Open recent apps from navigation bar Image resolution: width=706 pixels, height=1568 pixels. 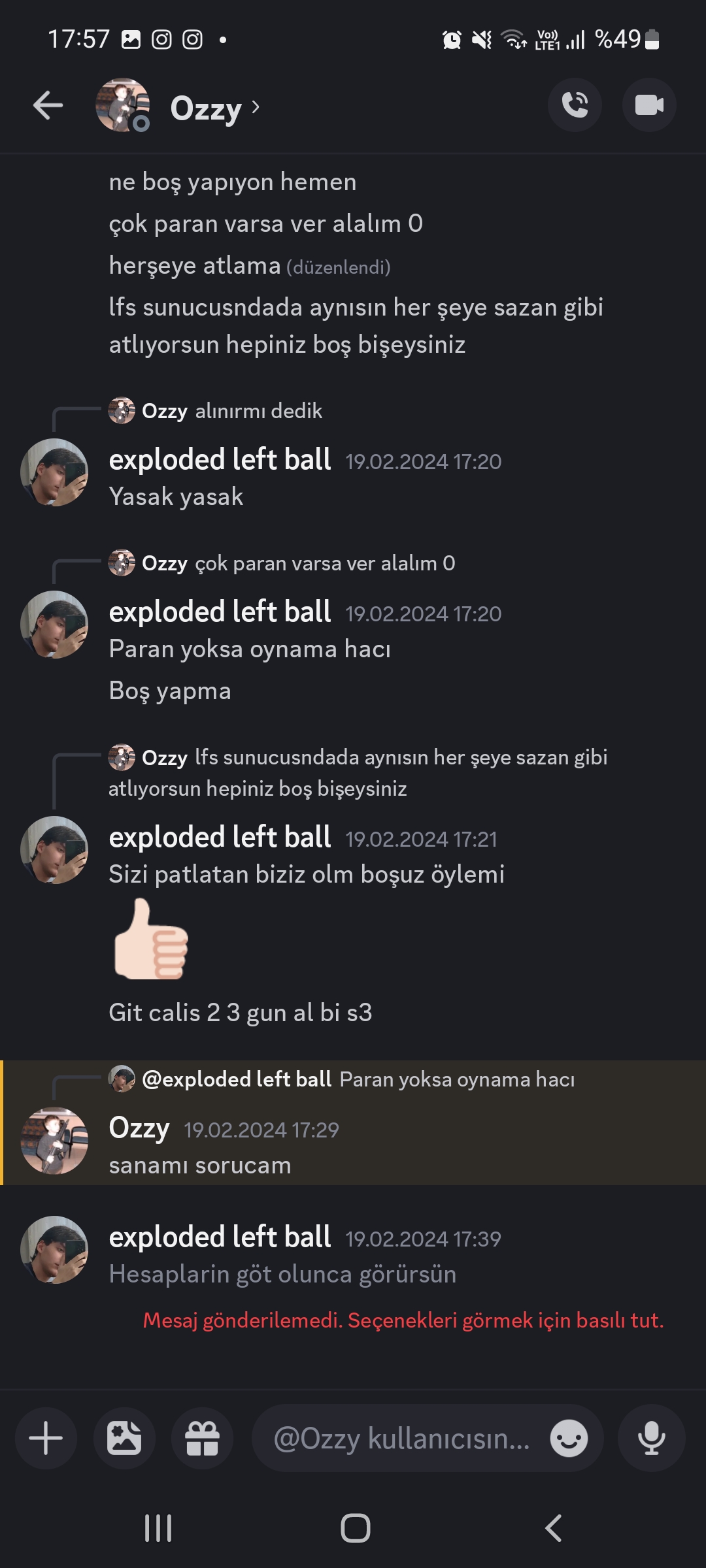tap(158, 1528)
